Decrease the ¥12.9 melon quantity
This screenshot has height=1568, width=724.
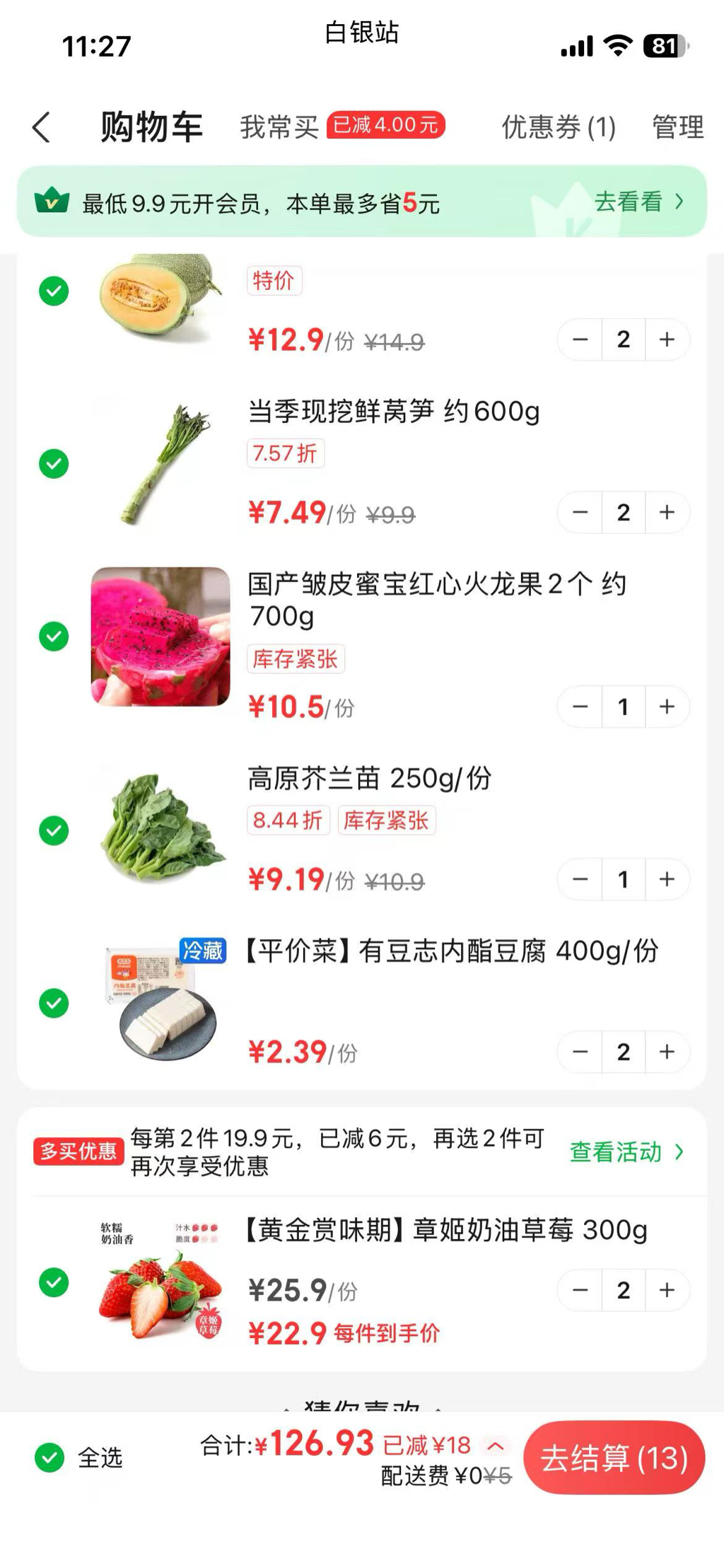click(580, 339)
